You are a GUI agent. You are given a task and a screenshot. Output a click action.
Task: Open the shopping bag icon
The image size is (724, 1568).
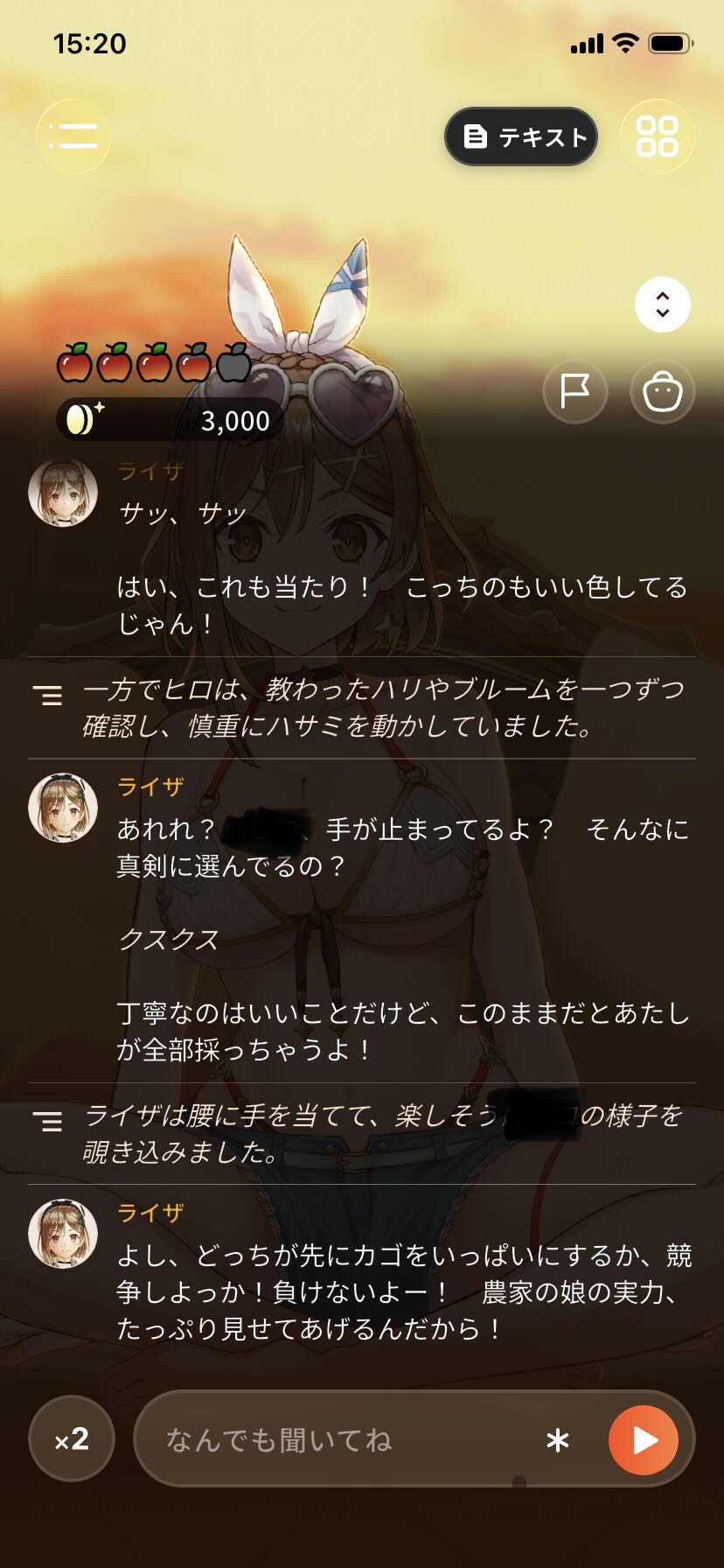tap(663, 391)
